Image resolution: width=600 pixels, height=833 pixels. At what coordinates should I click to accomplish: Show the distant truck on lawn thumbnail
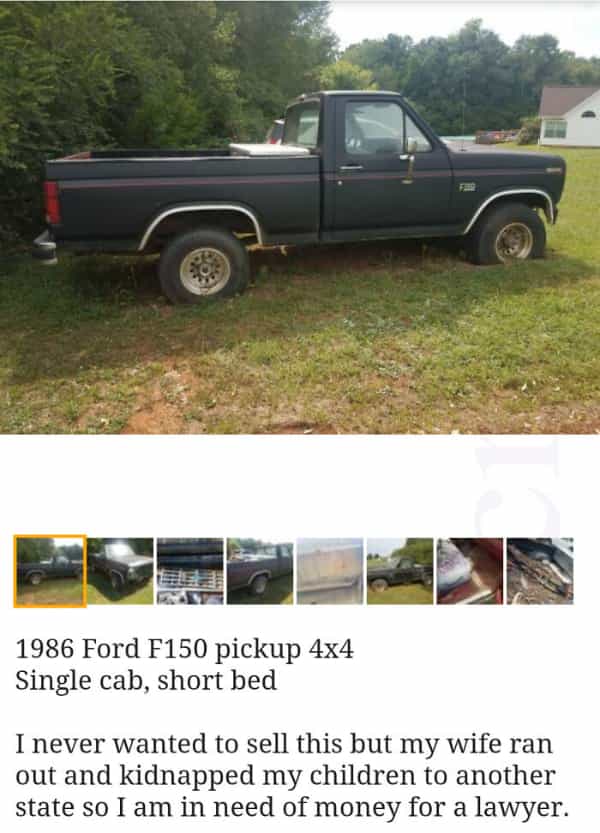(400, 571)
